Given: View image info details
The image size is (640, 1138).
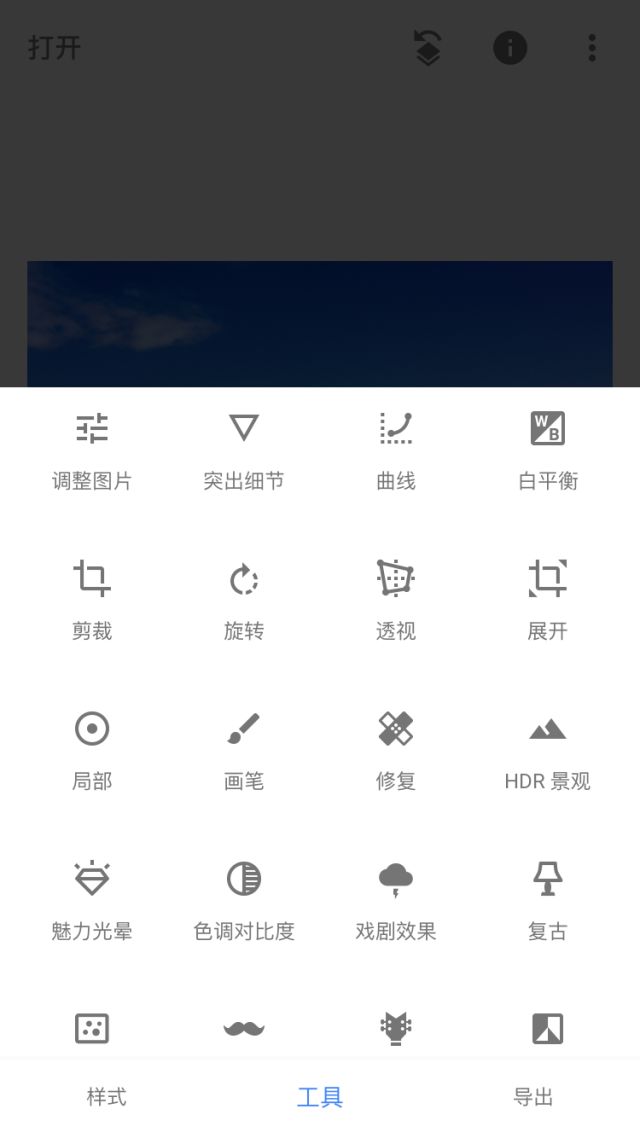Looking at the screenshot, I should 510,48.
